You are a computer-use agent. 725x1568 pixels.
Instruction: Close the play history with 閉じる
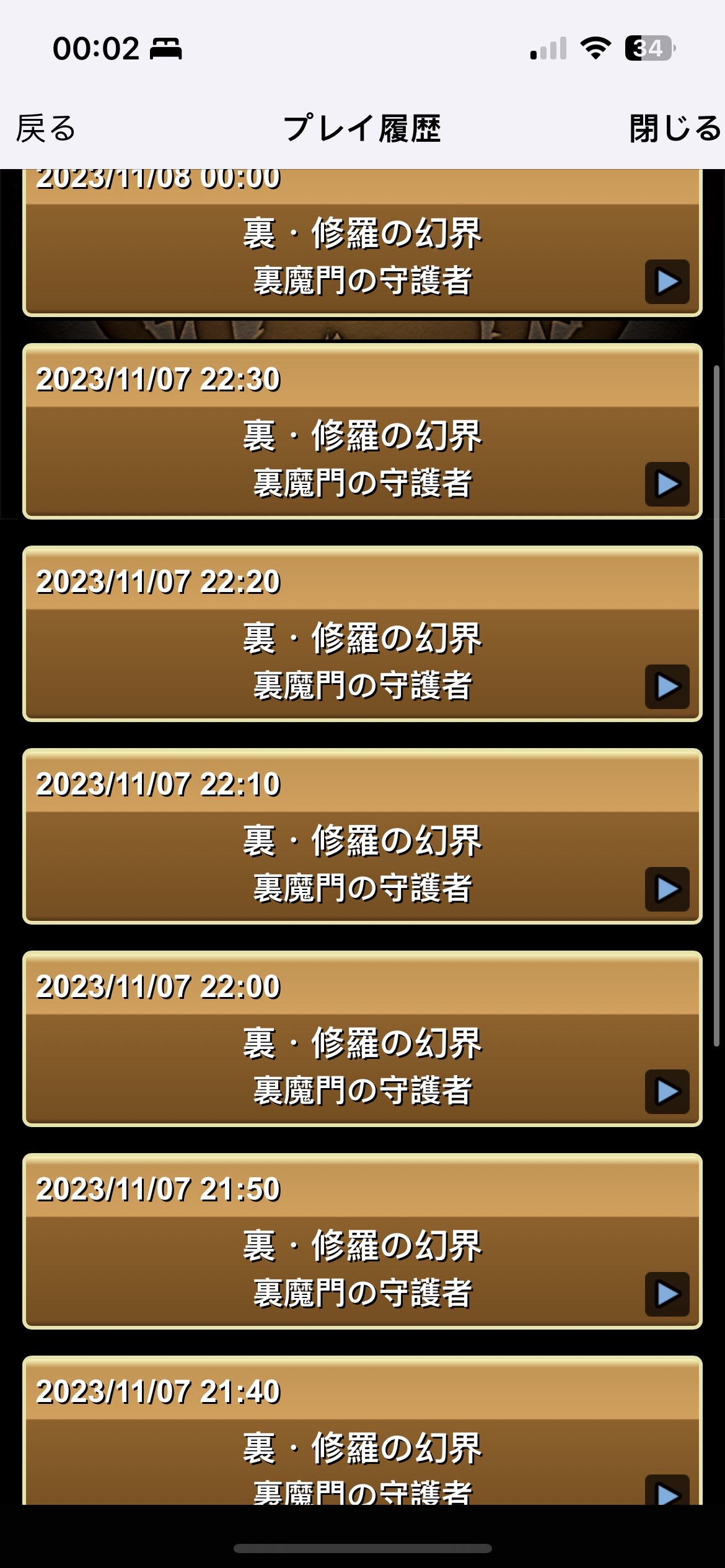tap(674, 129)
